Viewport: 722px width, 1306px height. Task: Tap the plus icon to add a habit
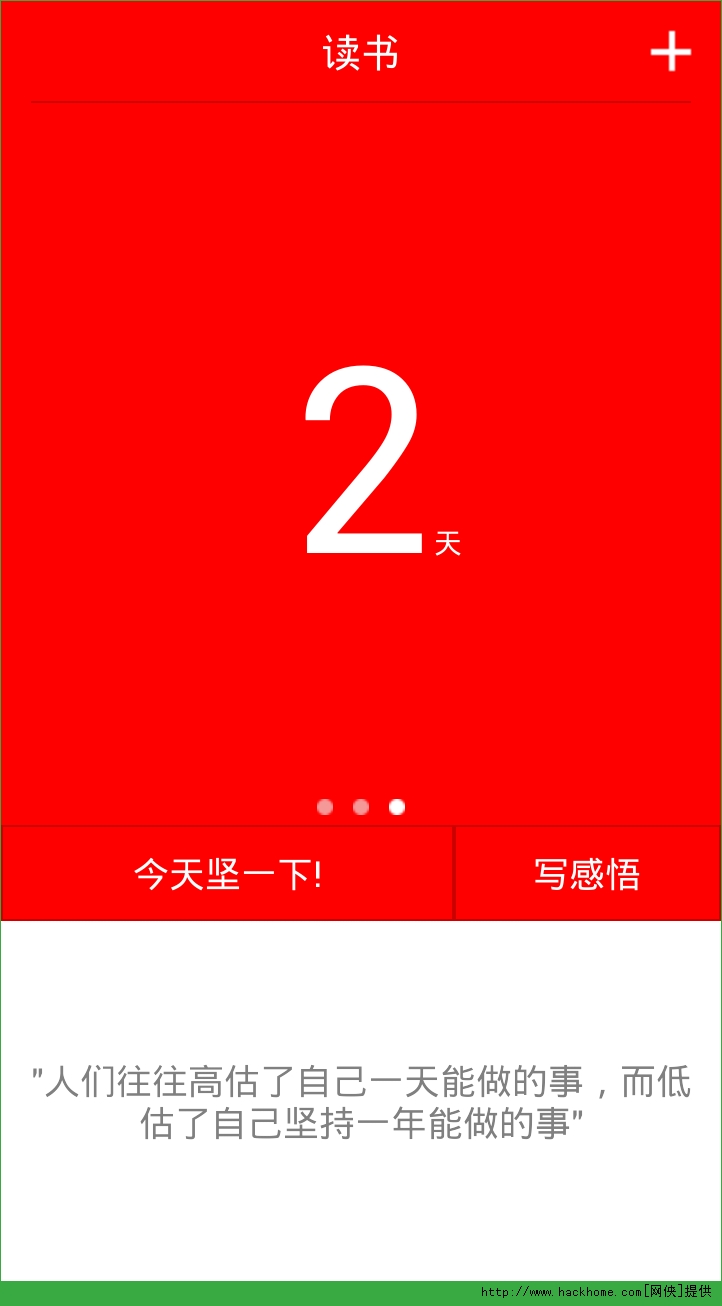pyautogui.click(x=670, y=52)
